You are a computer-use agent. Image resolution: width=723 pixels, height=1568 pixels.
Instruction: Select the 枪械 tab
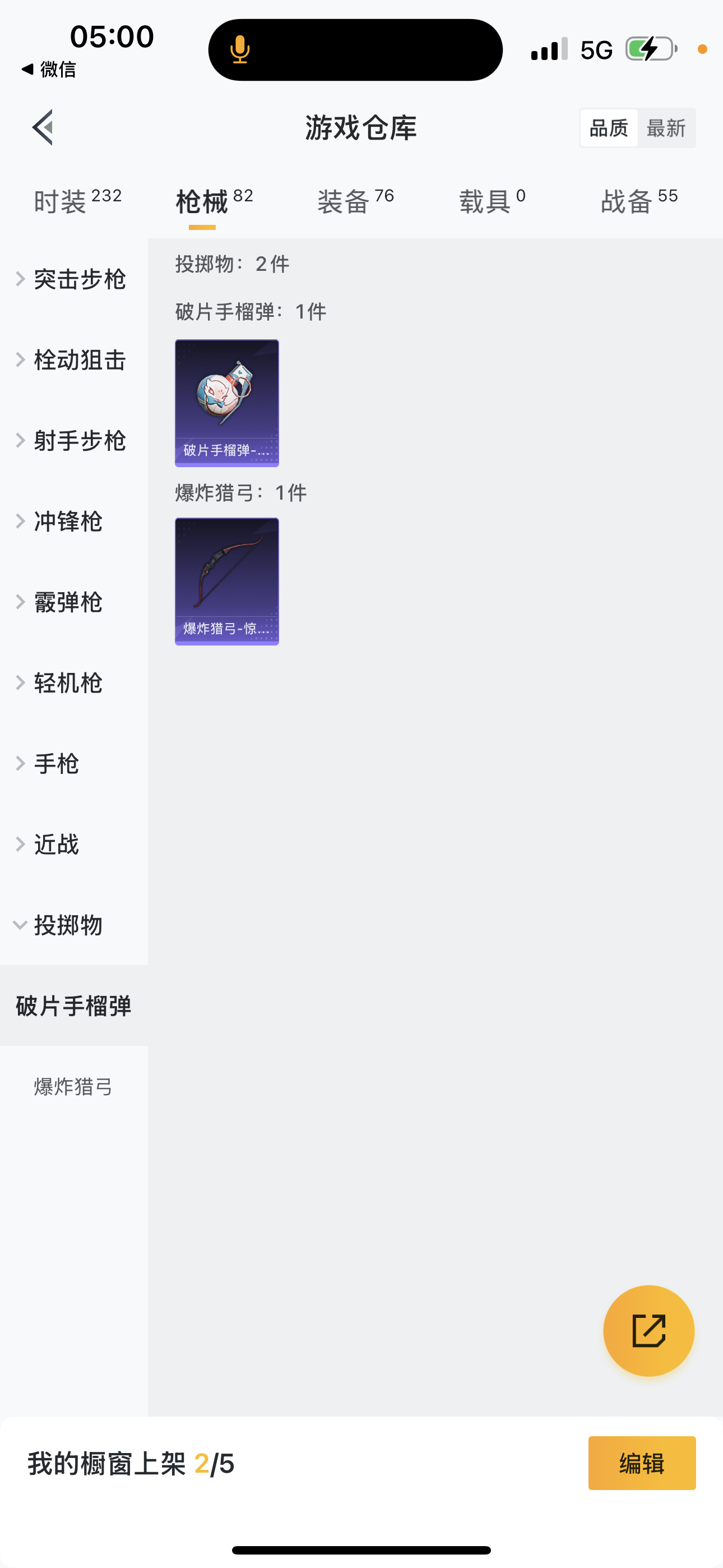214,201
